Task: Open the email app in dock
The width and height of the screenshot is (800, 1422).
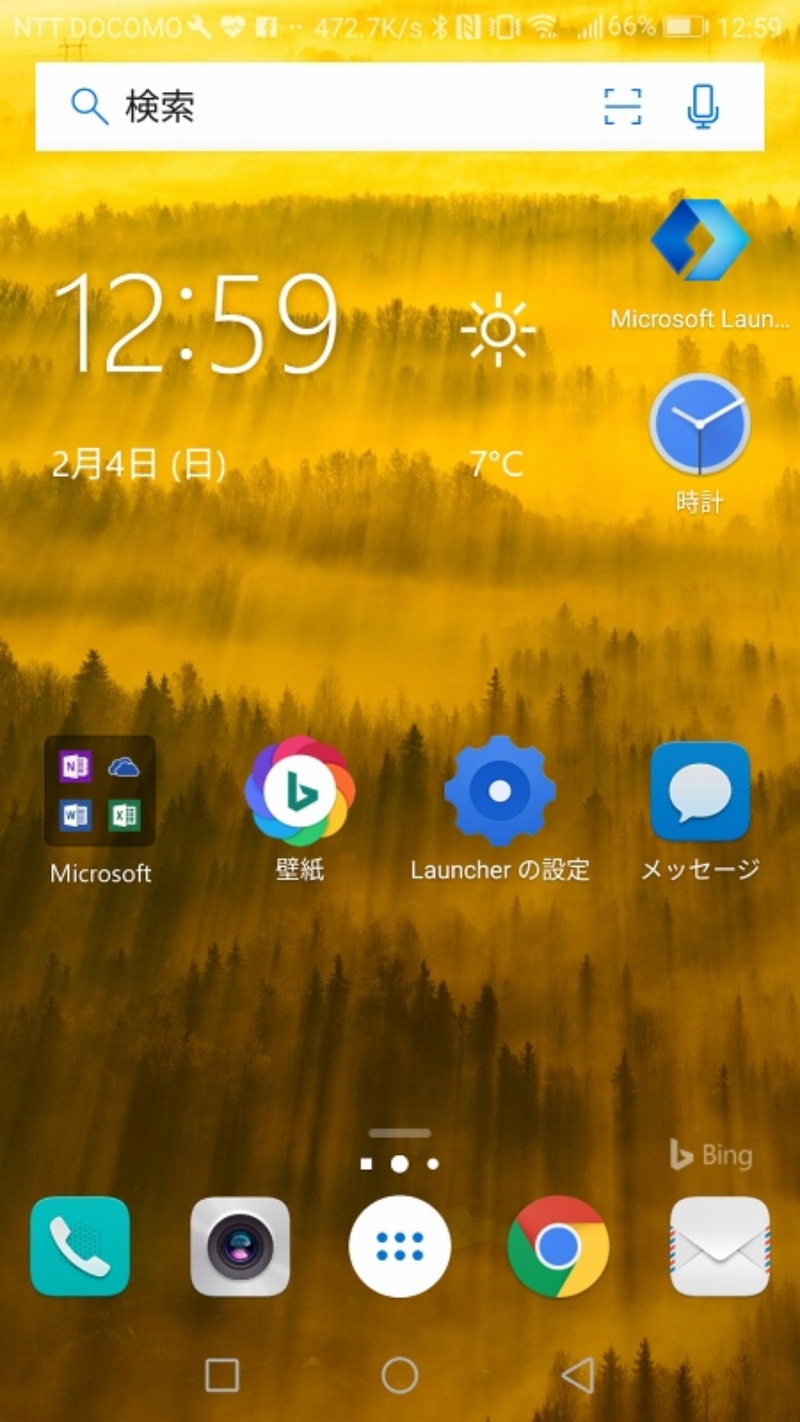Action: [x=719, y=1246]
